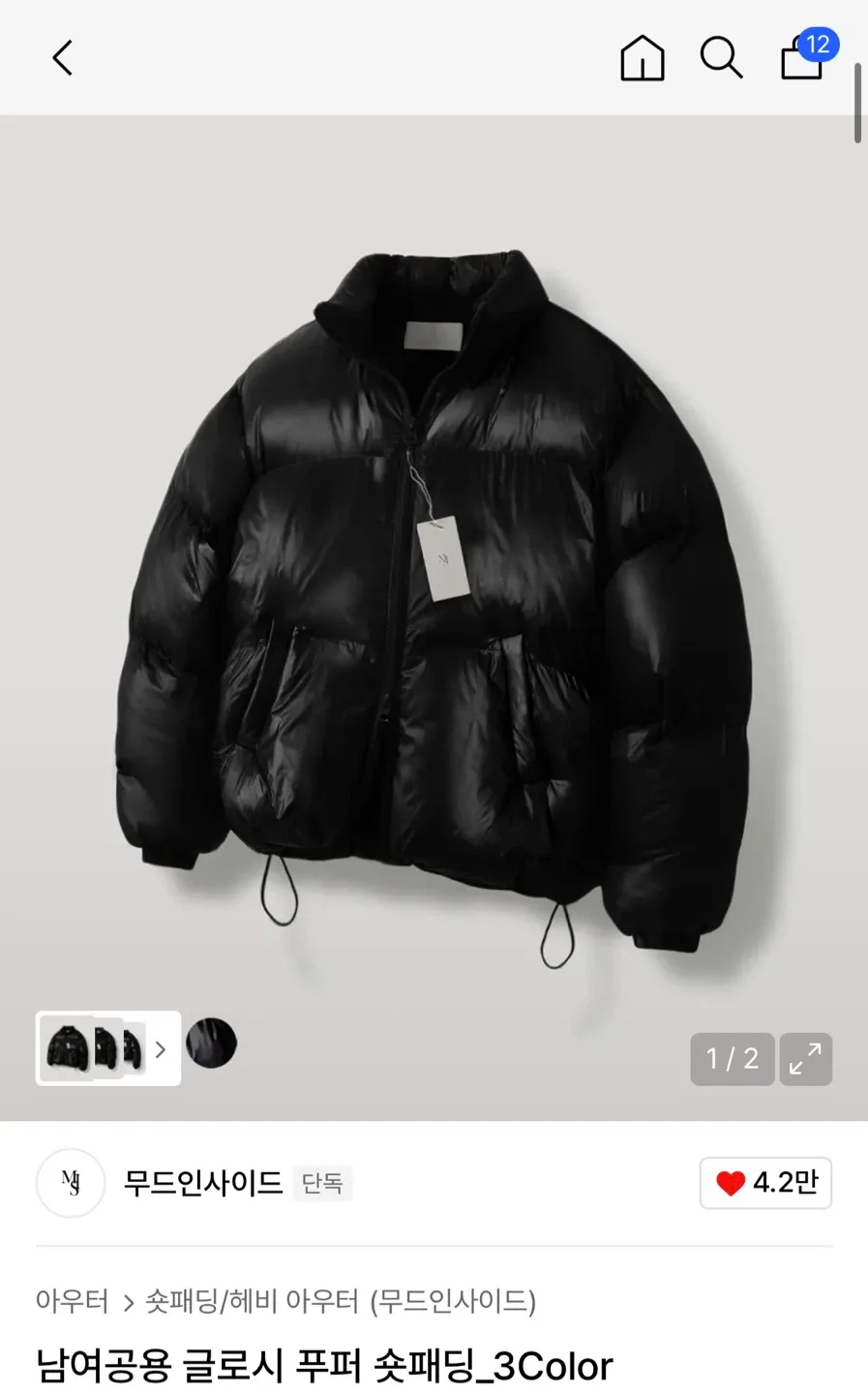Like this product with the heart button
The image size is (868, 1394).
tap(765, 1182)
